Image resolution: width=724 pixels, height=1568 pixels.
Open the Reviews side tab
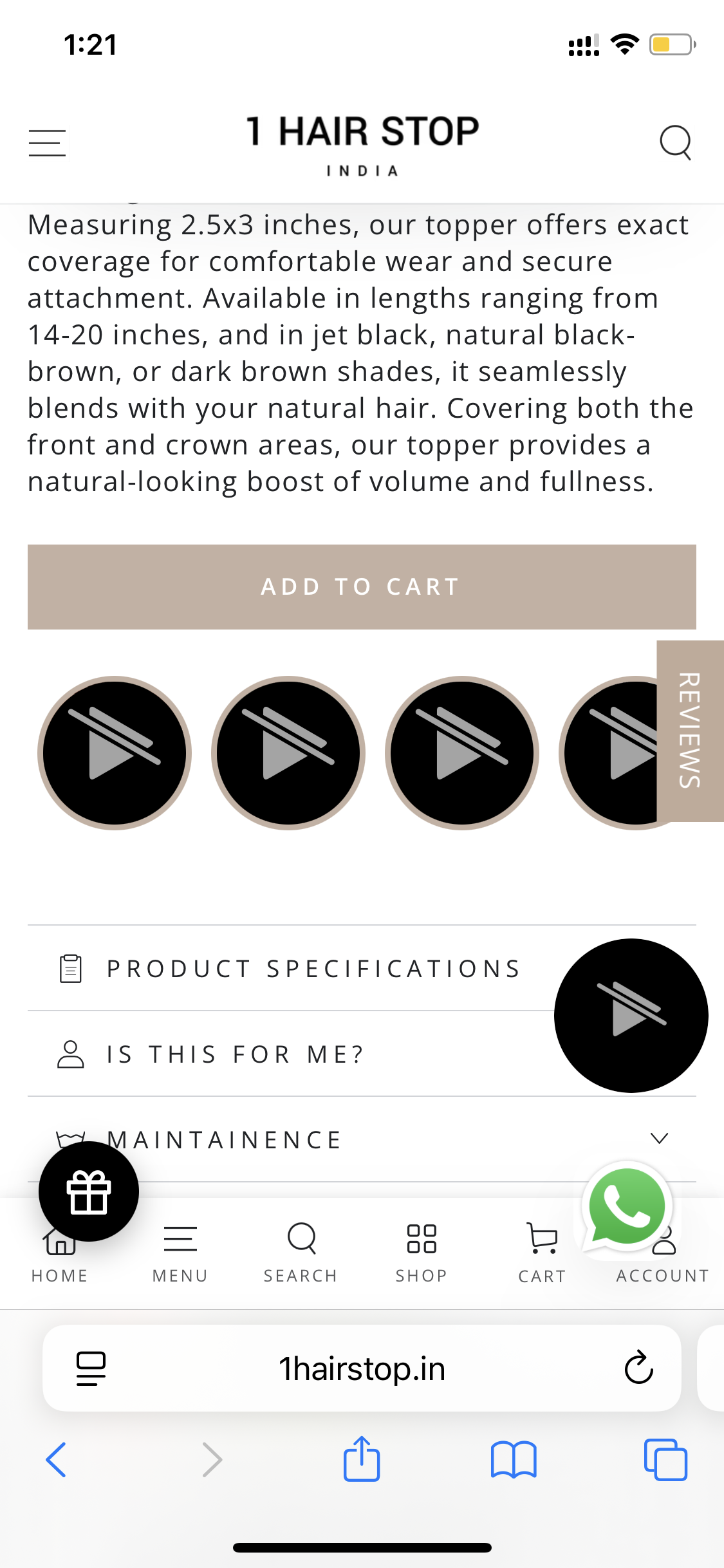[x=690, y=731]
